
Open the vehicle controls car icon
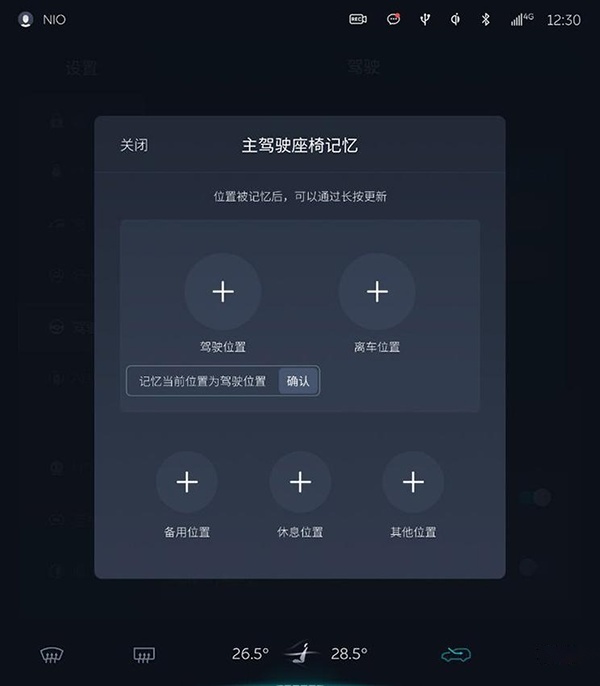(x=456, y=655)
